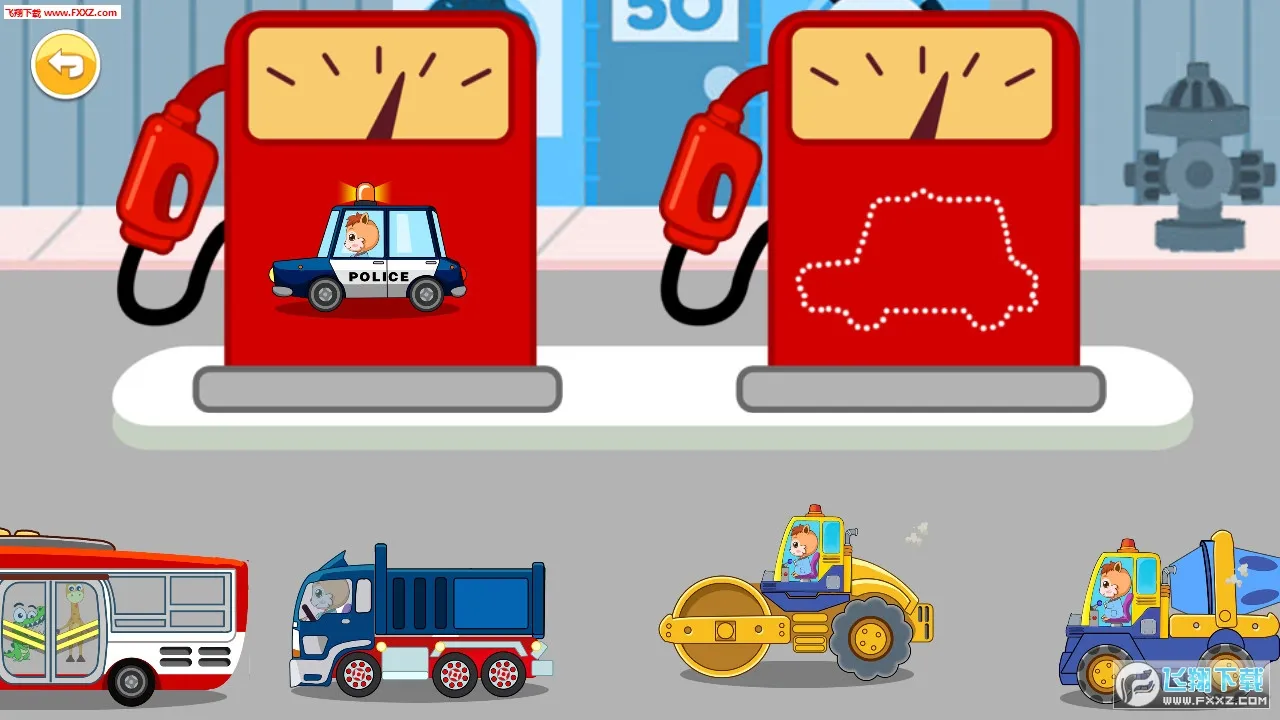Pick the yellow road roller
This screenshot has height=720, width=1280.
[795, 605]
